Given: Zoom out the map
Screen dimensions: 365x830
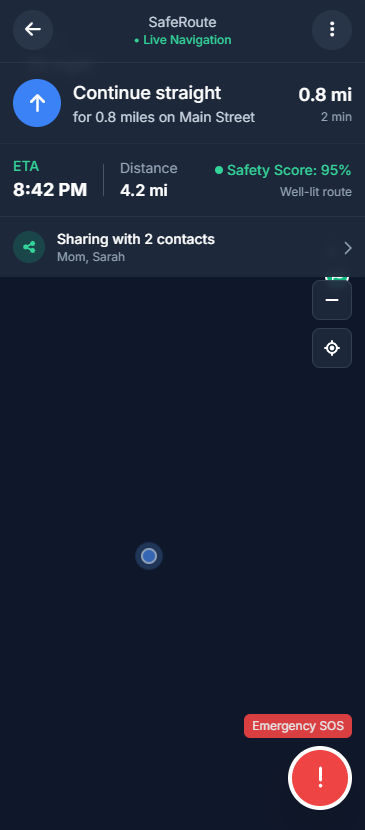Looking at the screenshot, I should pyautogui.click(x=332, y=300).
